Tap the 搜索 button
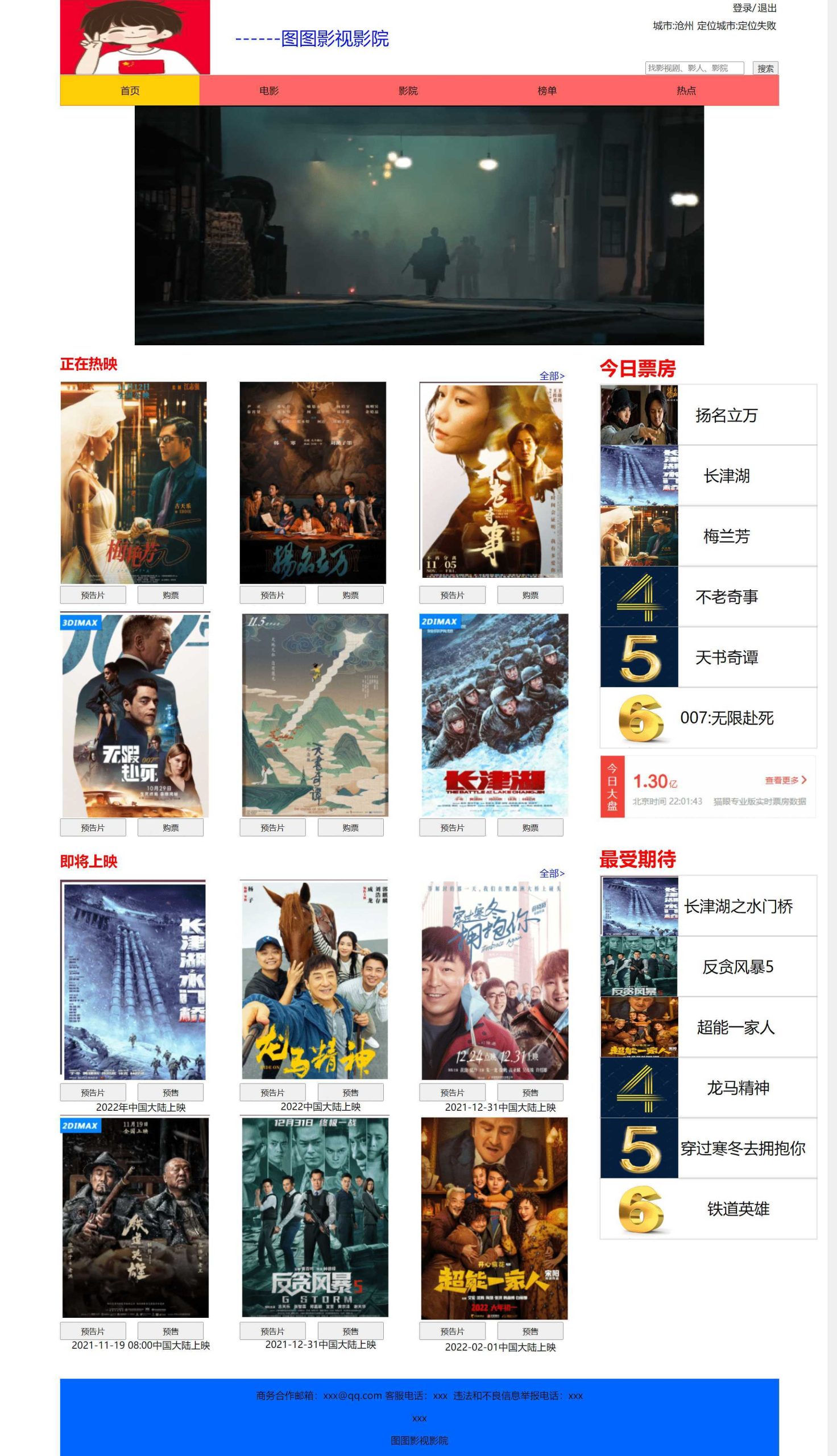 click(765, 68)
